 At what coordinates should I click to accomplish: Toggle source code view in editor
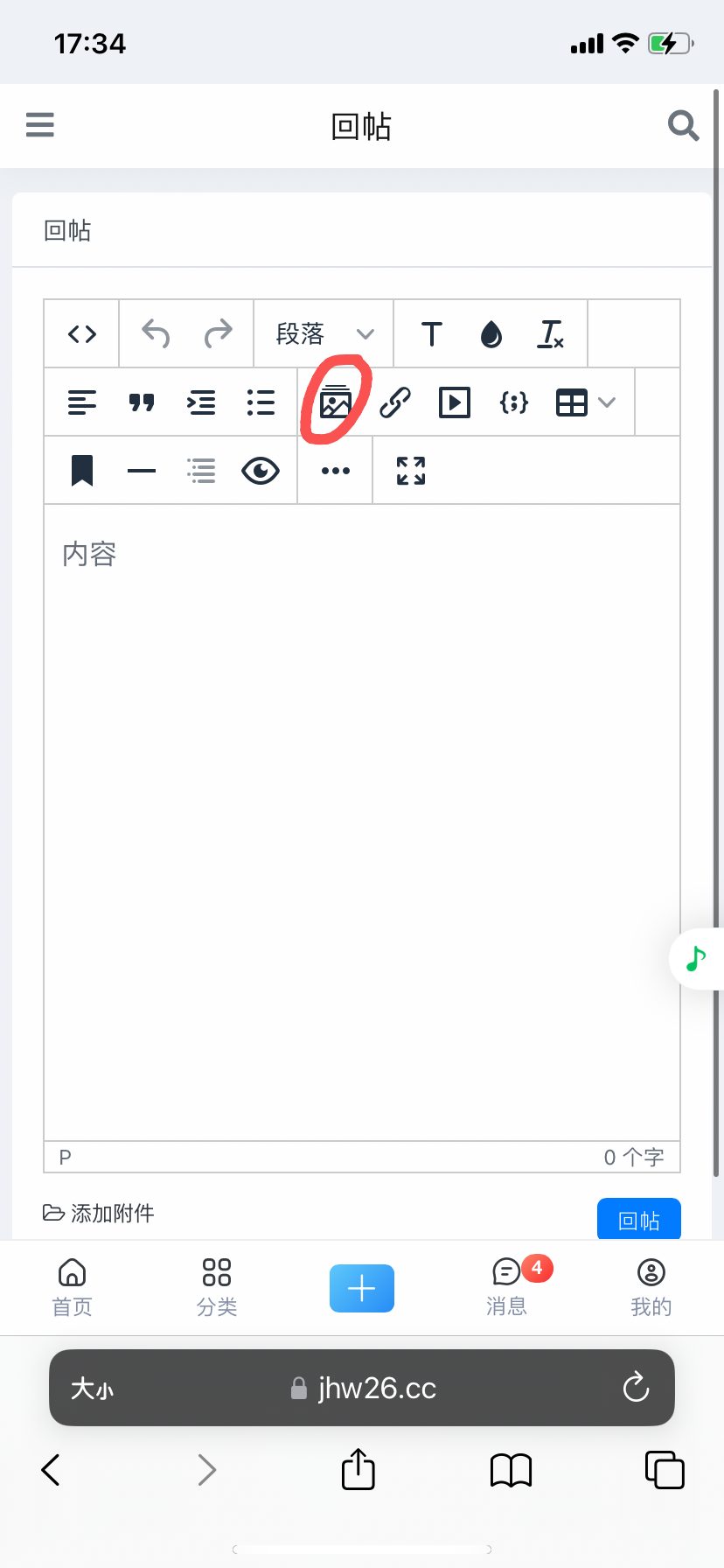click(82, 334)
